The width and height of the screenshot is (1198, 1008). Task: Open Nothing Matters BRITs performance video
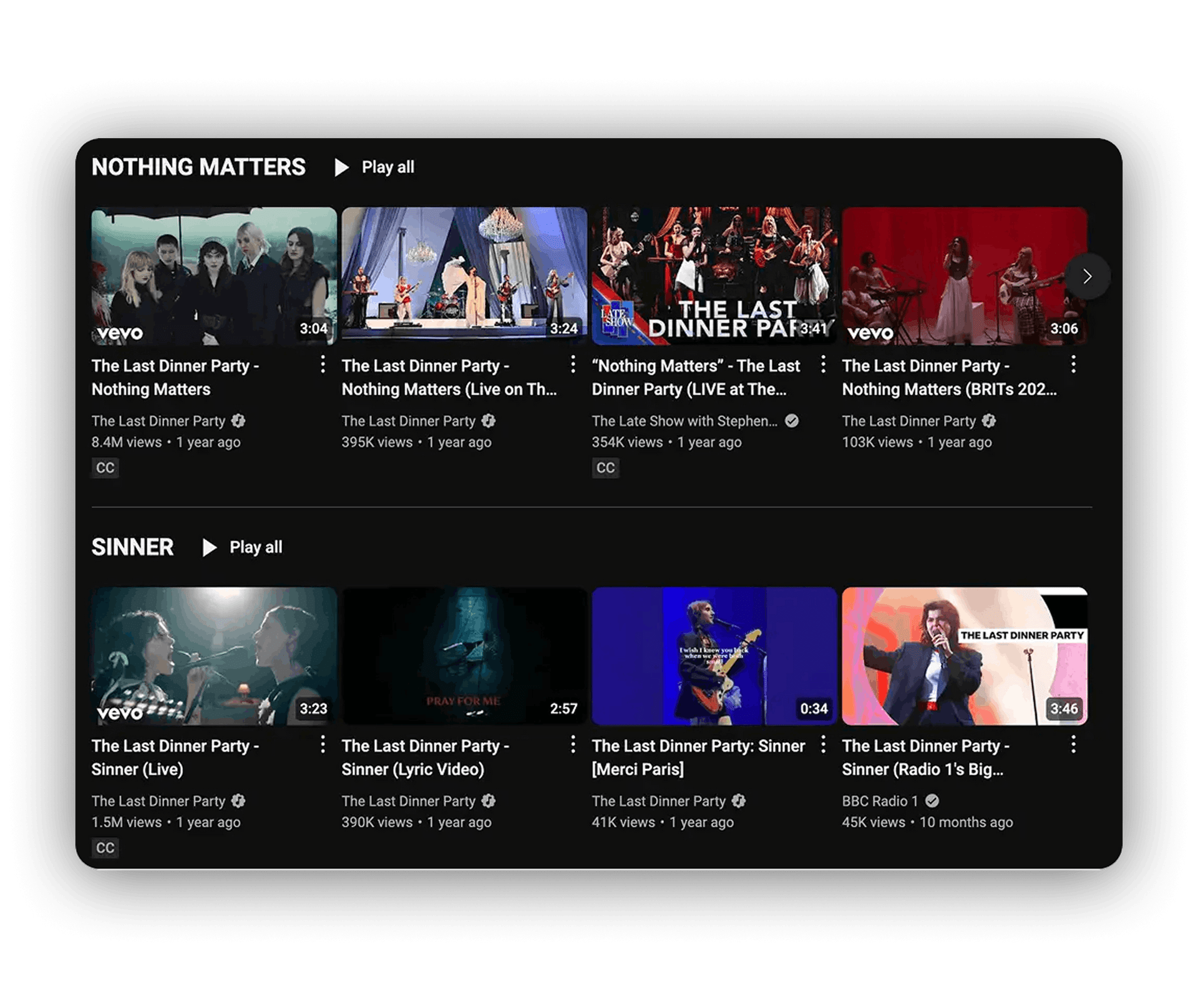click(964, 276)
